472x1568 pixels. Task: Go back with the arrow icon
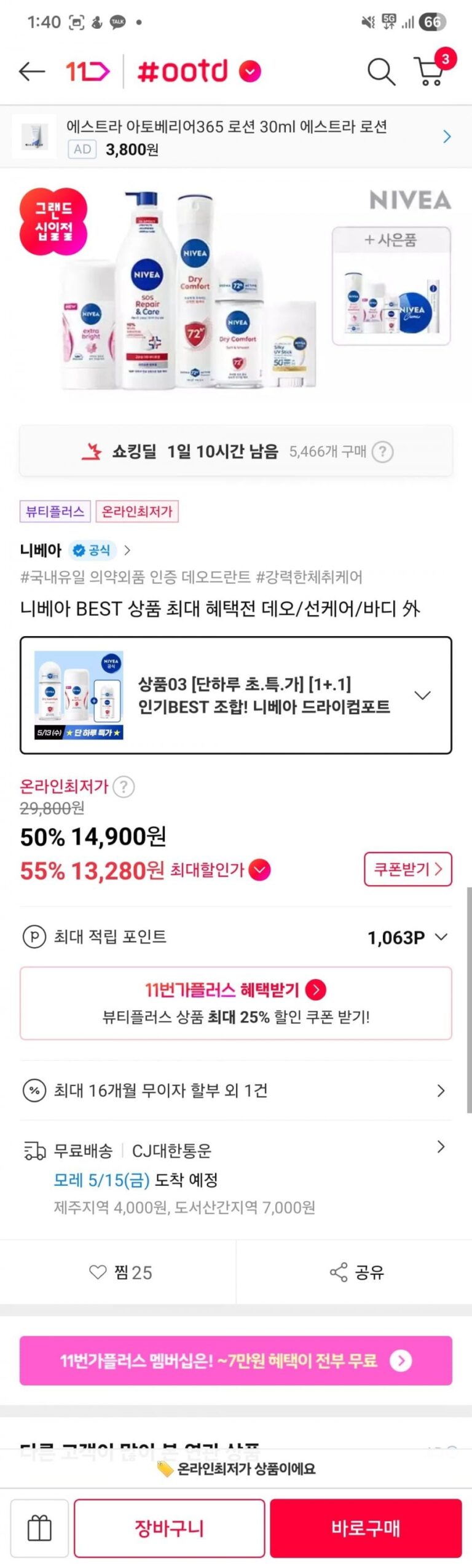(32, 71)
